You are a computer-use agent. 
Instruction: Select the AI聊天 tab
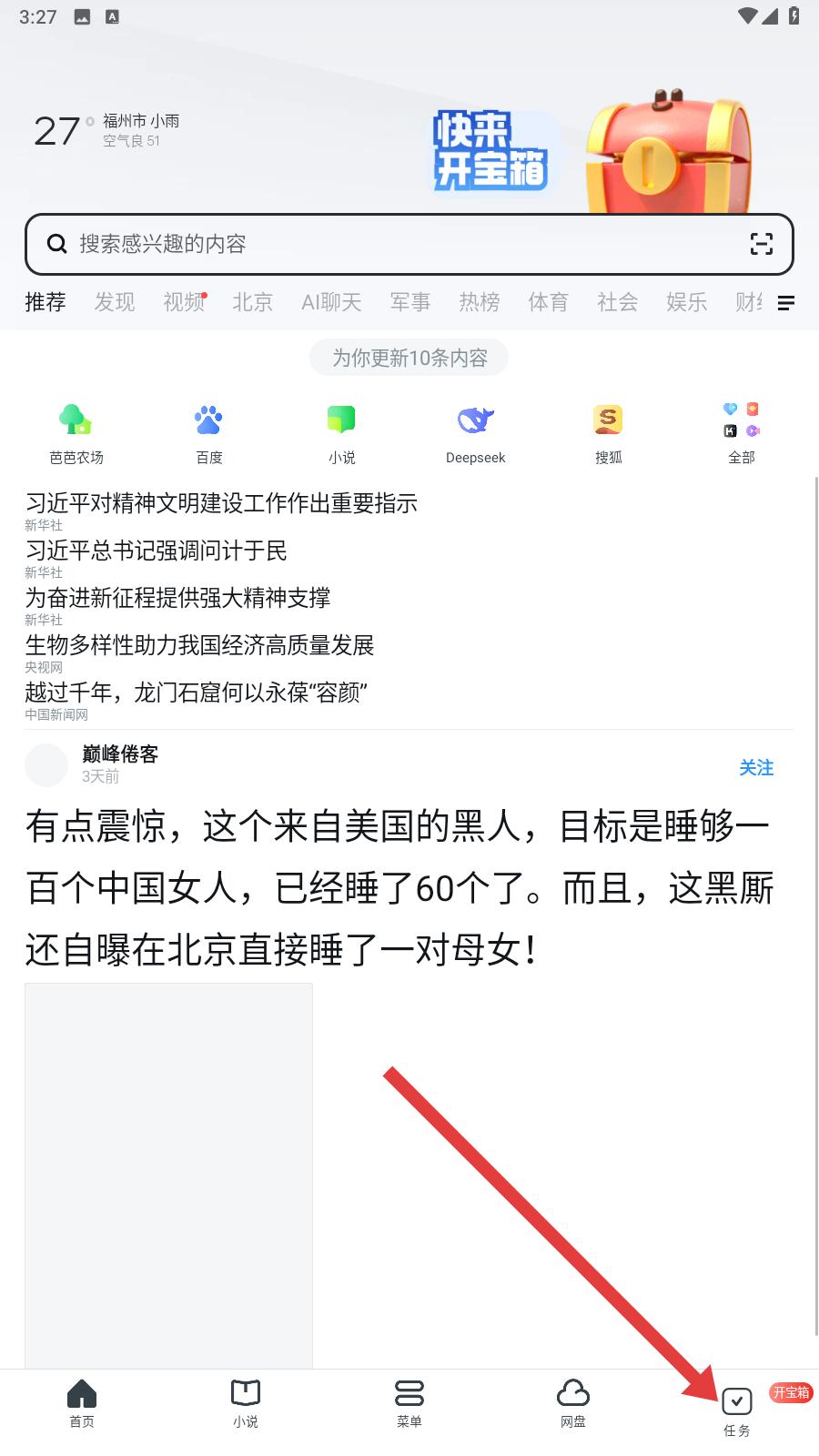(331, 302)
